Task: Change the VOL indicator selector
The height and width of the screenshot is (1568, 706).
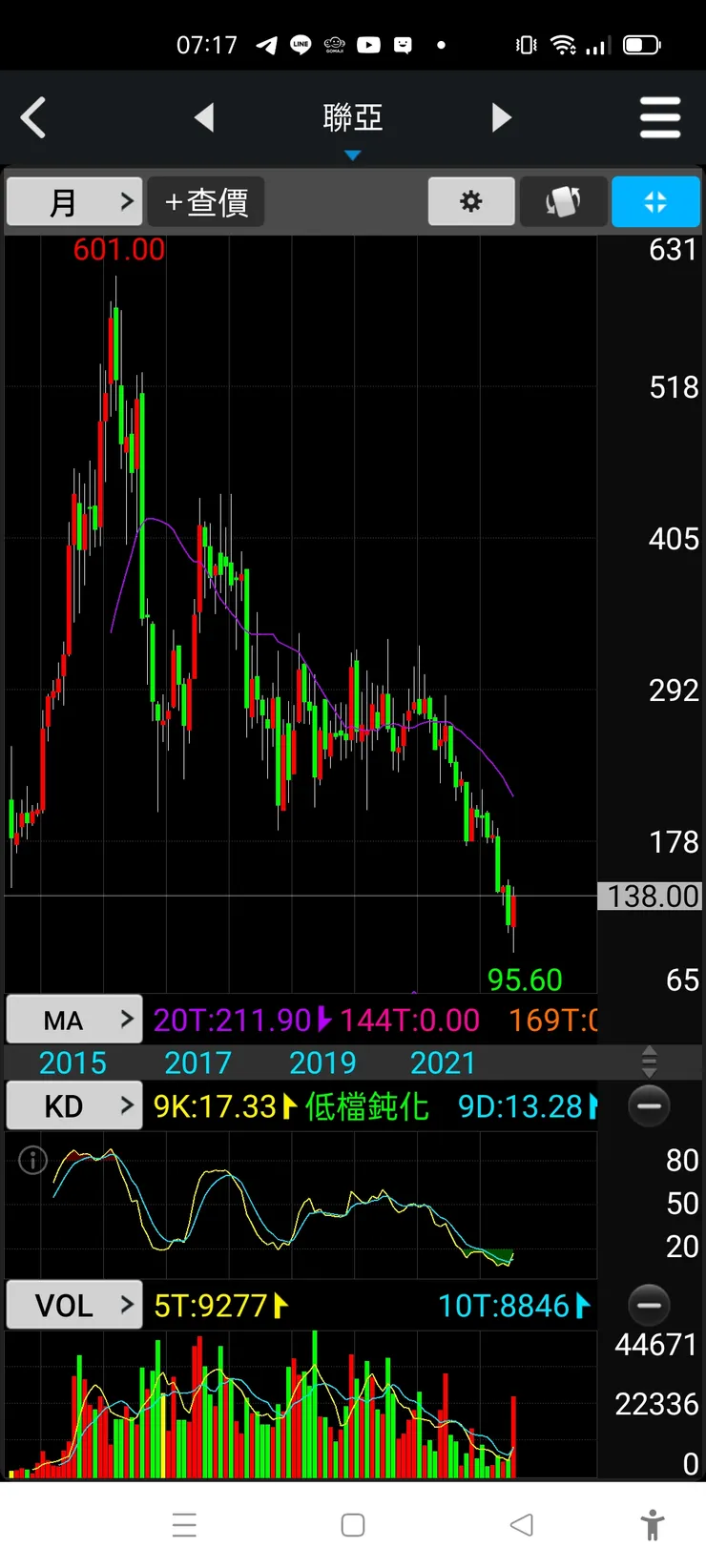Action: click(74, 1306)
